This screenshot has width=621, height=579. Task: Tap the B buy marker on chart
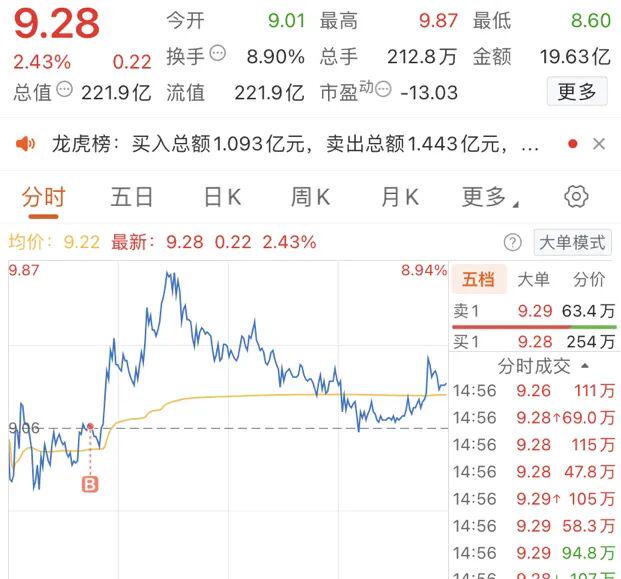pyautogui.click(x=90, y=484)
